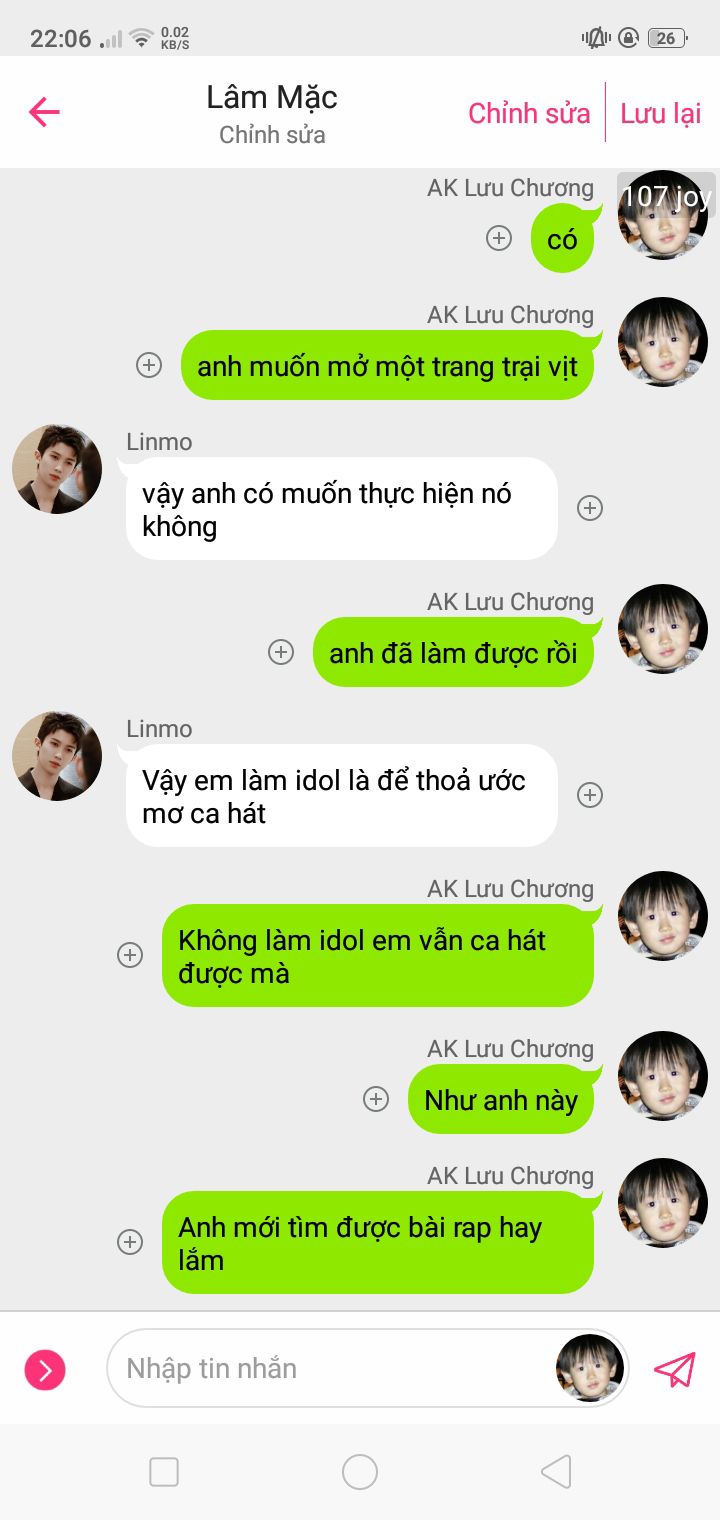This screenshot has height=1520, width=720.
Task: Go to the system home screen
Action: (x=360, y=1472)
